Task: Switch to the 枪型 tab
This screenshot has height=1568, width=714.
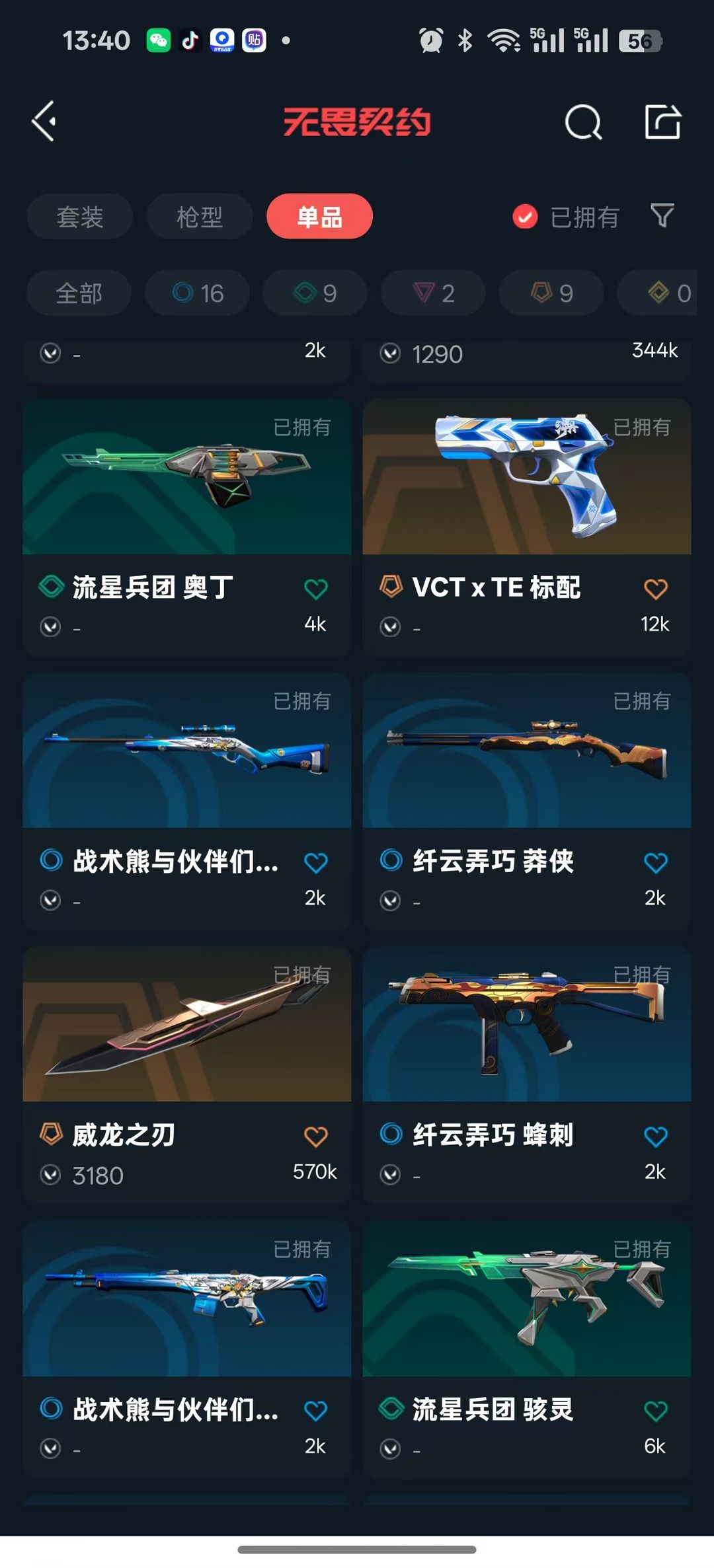Action: click(200, 217)
